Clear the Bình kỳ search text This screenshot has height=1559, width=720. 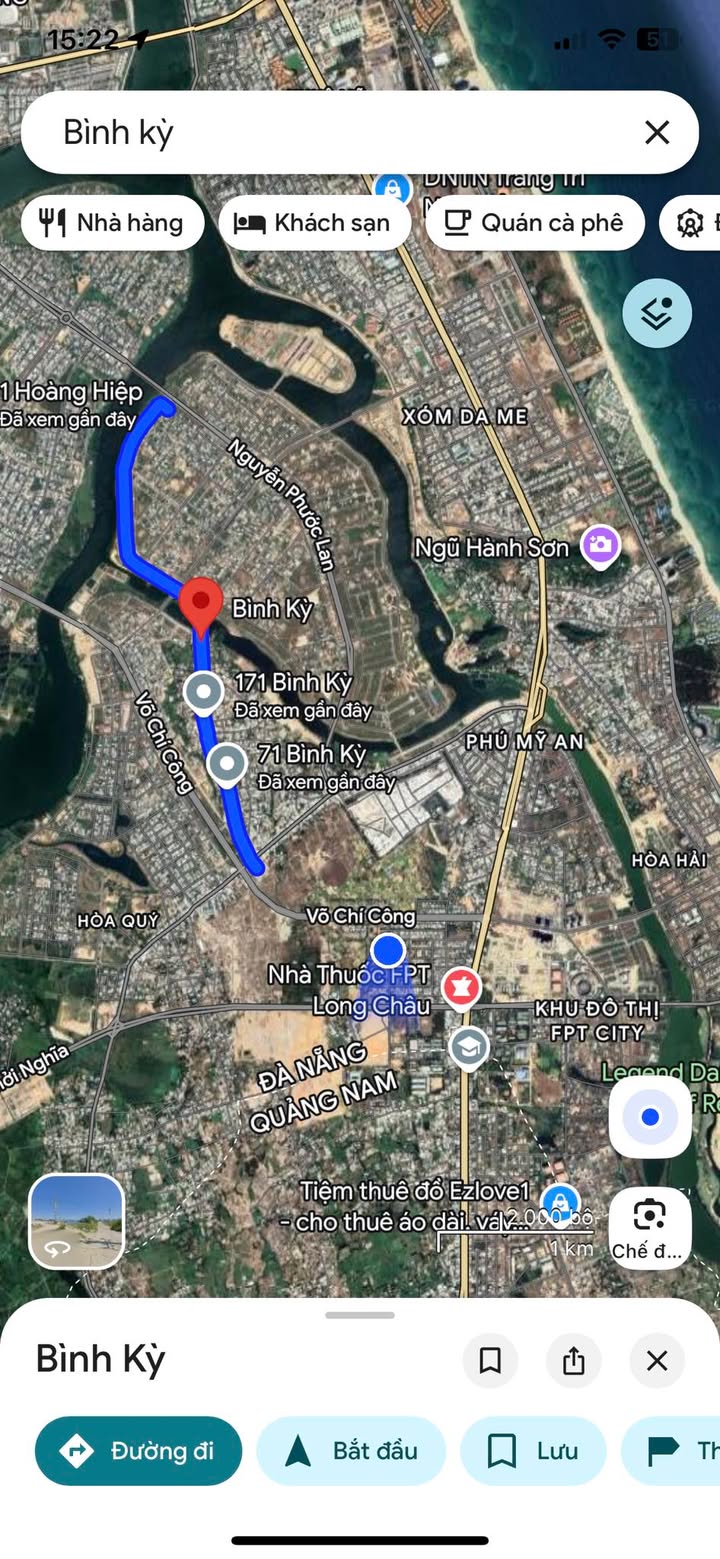click(657, 132)
